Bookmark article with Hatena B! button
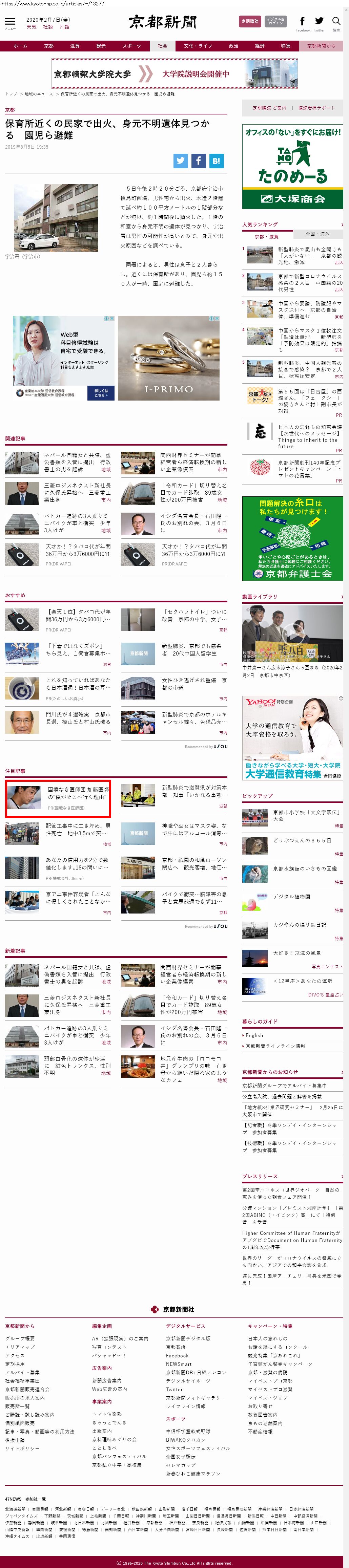 [x=216, y=161]
